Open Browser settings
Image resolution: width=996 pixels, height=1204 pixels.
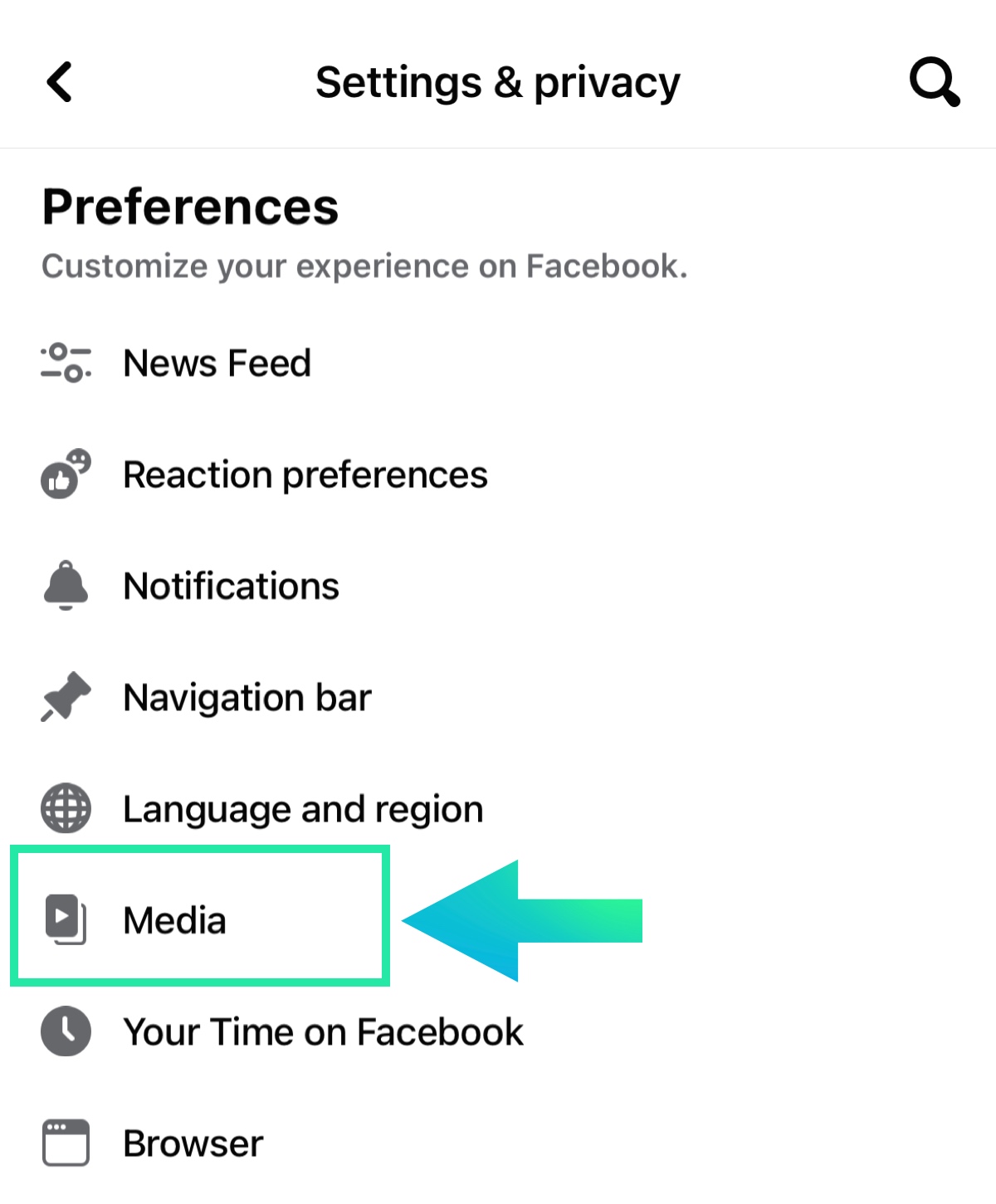(x=193, y=1143)
